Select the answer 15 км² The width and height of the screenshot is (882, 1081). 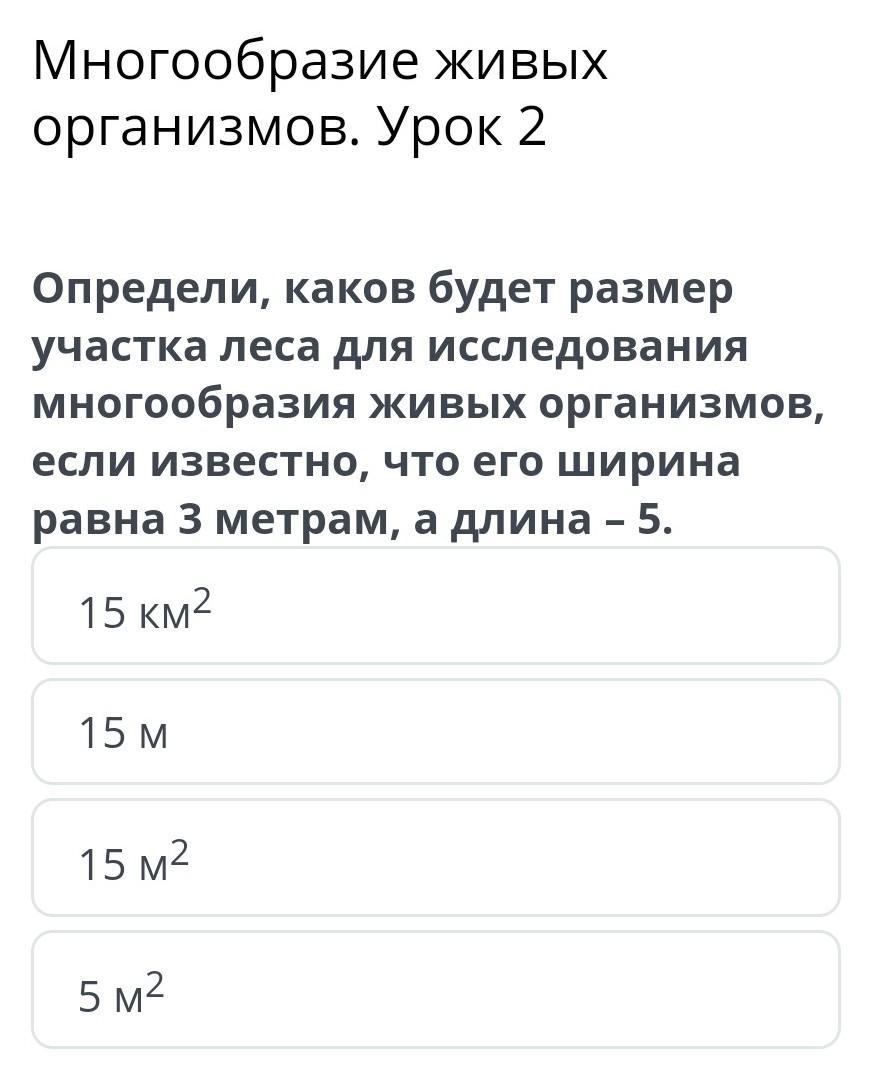pyautogui.click(x=436, y=607)
